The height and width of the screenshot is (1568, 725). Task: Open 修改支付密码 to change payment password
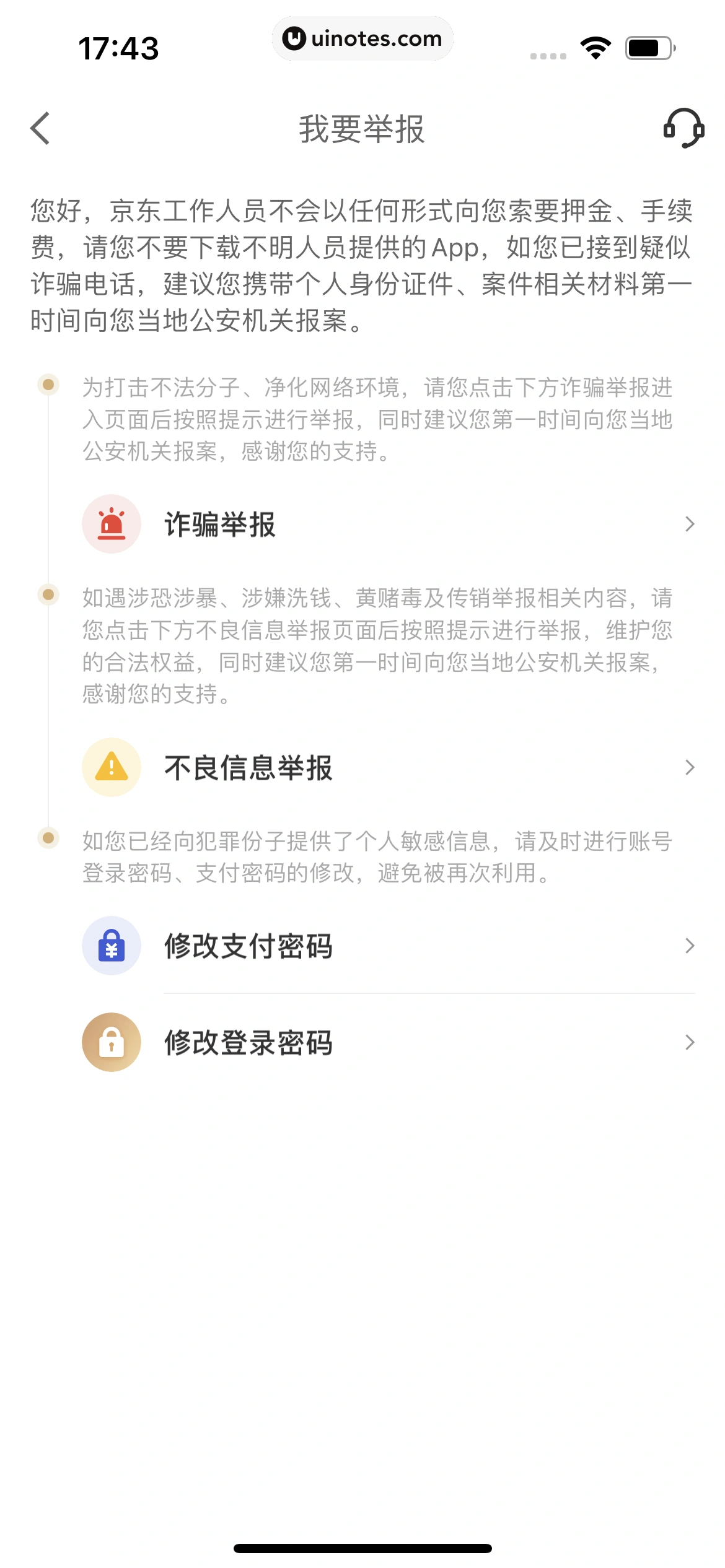[x=388, y=946]
